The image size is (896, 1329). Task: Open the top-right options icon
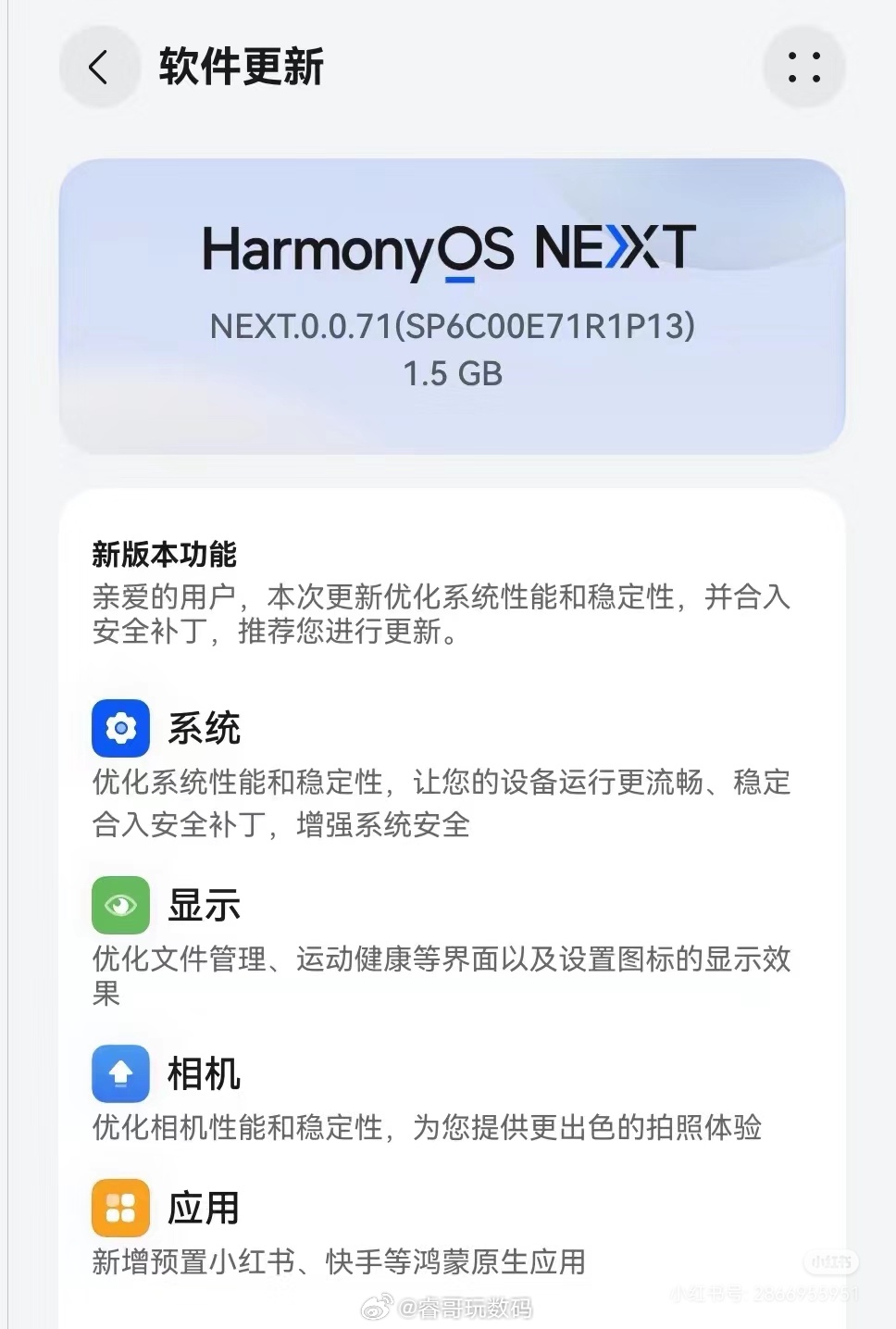(x=803, y=67)
